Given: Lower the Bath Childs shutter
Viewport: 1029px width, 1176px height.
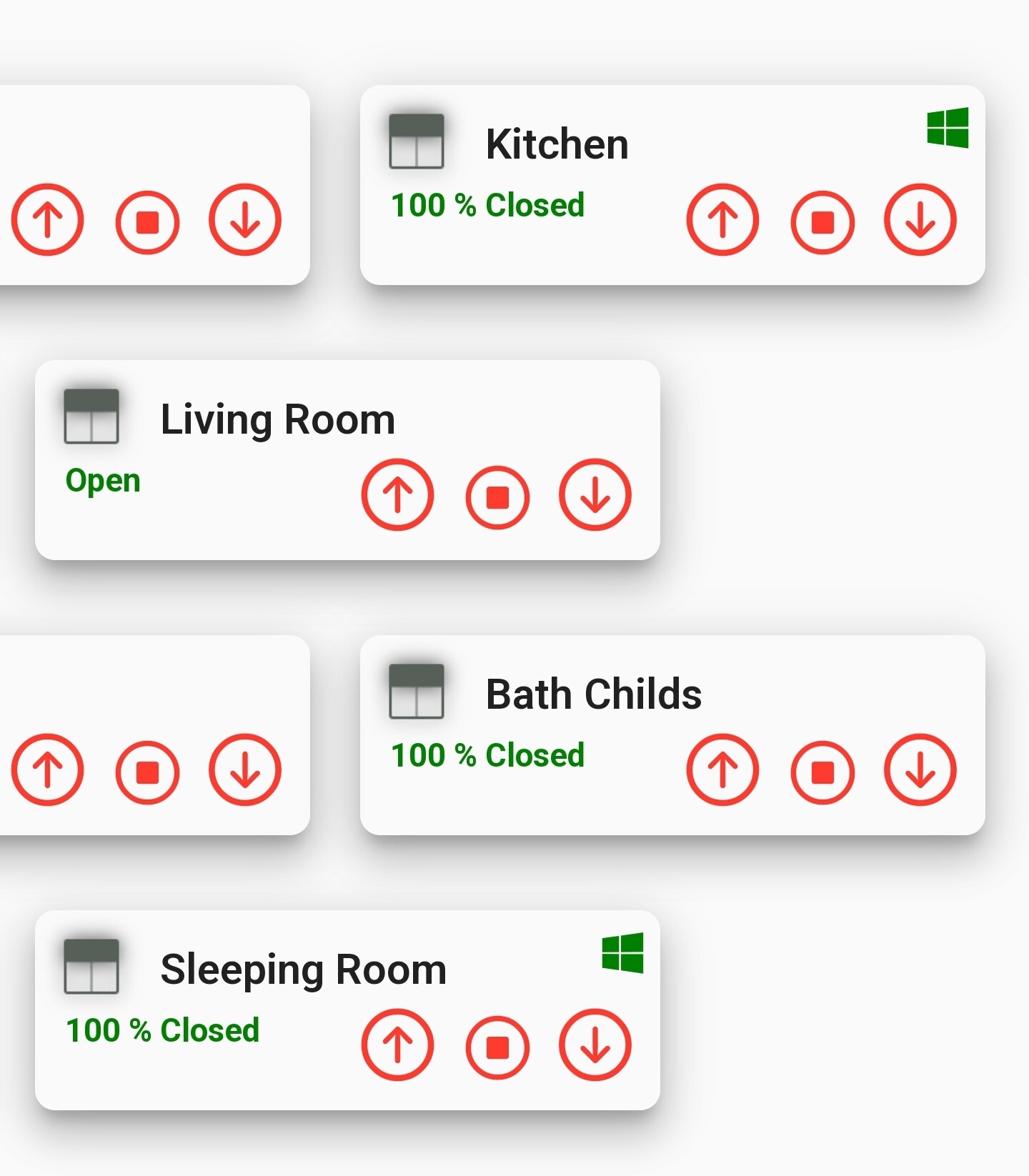Looking at the screenshot, I should click(x=920, y=769).
